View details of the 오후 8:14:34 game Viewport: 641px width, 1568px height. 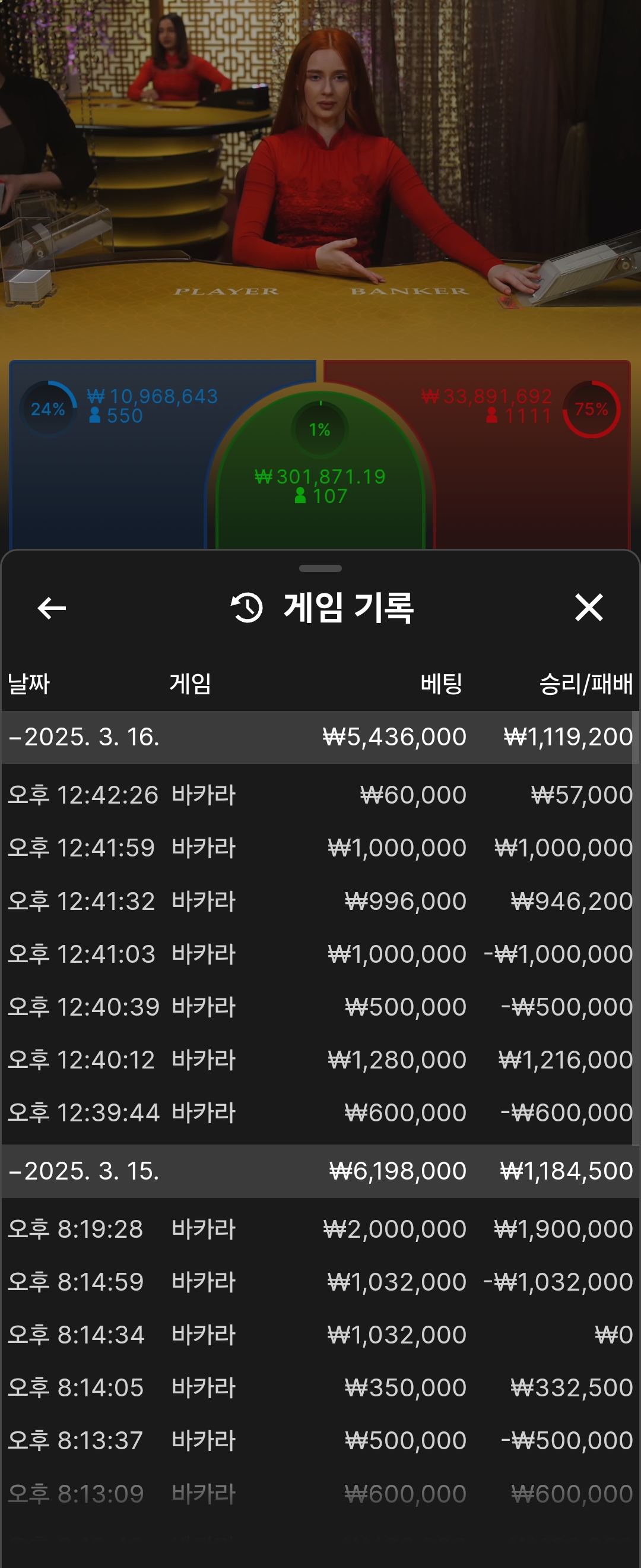pyautogui.click(x=320, y=1335)
